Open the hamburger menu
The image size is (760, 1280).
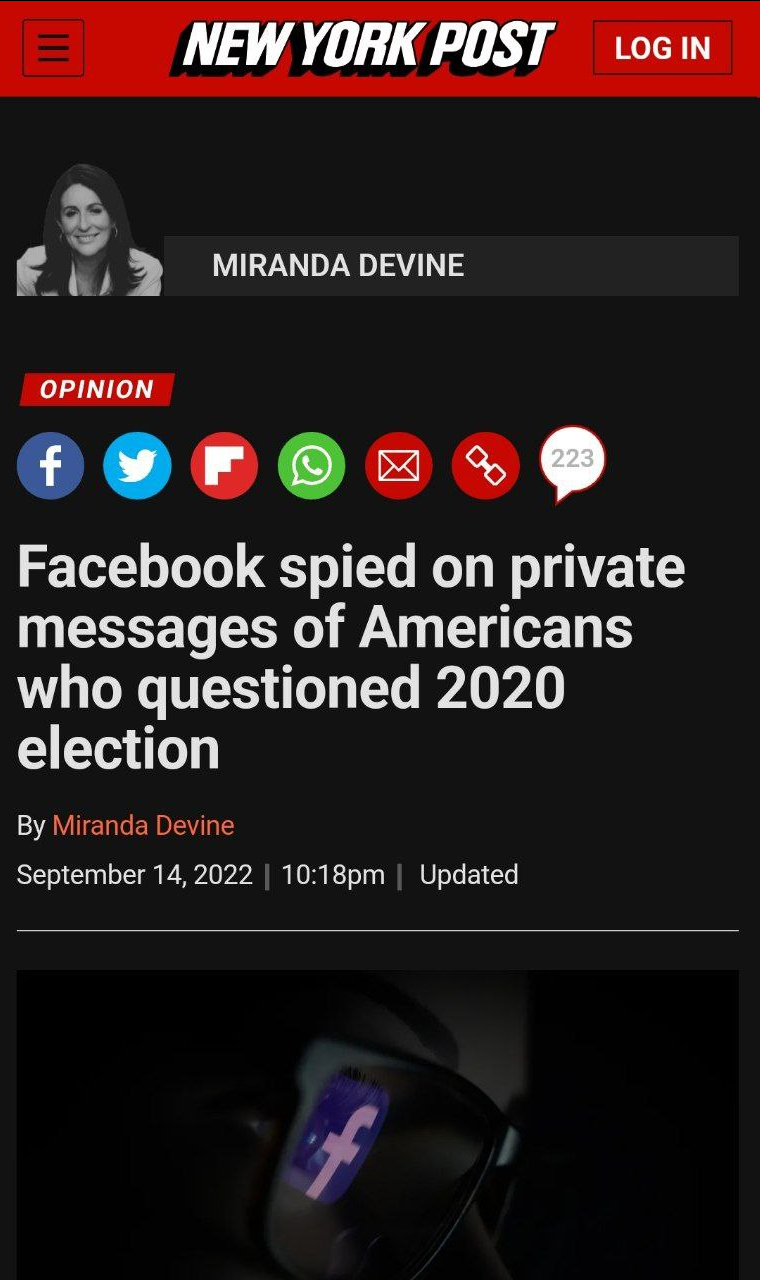[53, 48]
